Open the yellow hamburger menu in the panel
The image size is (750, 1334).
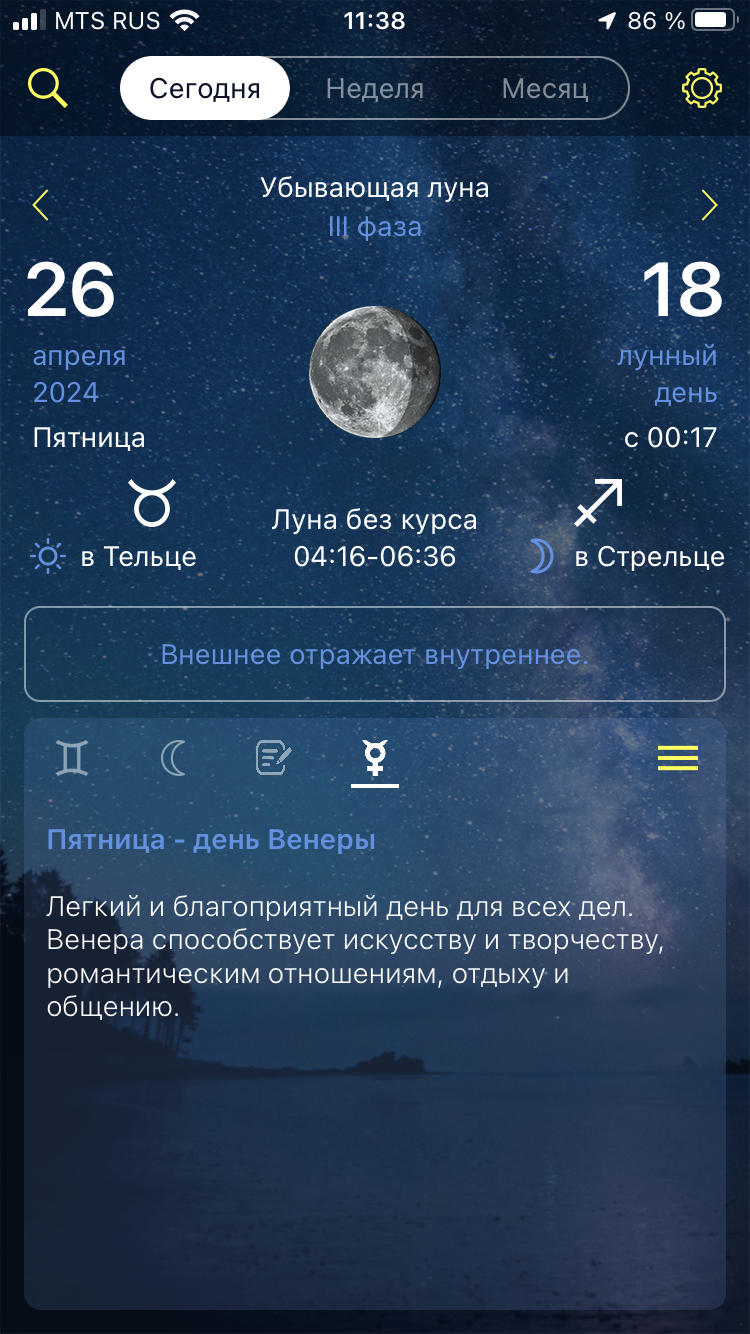click(677, 758)
